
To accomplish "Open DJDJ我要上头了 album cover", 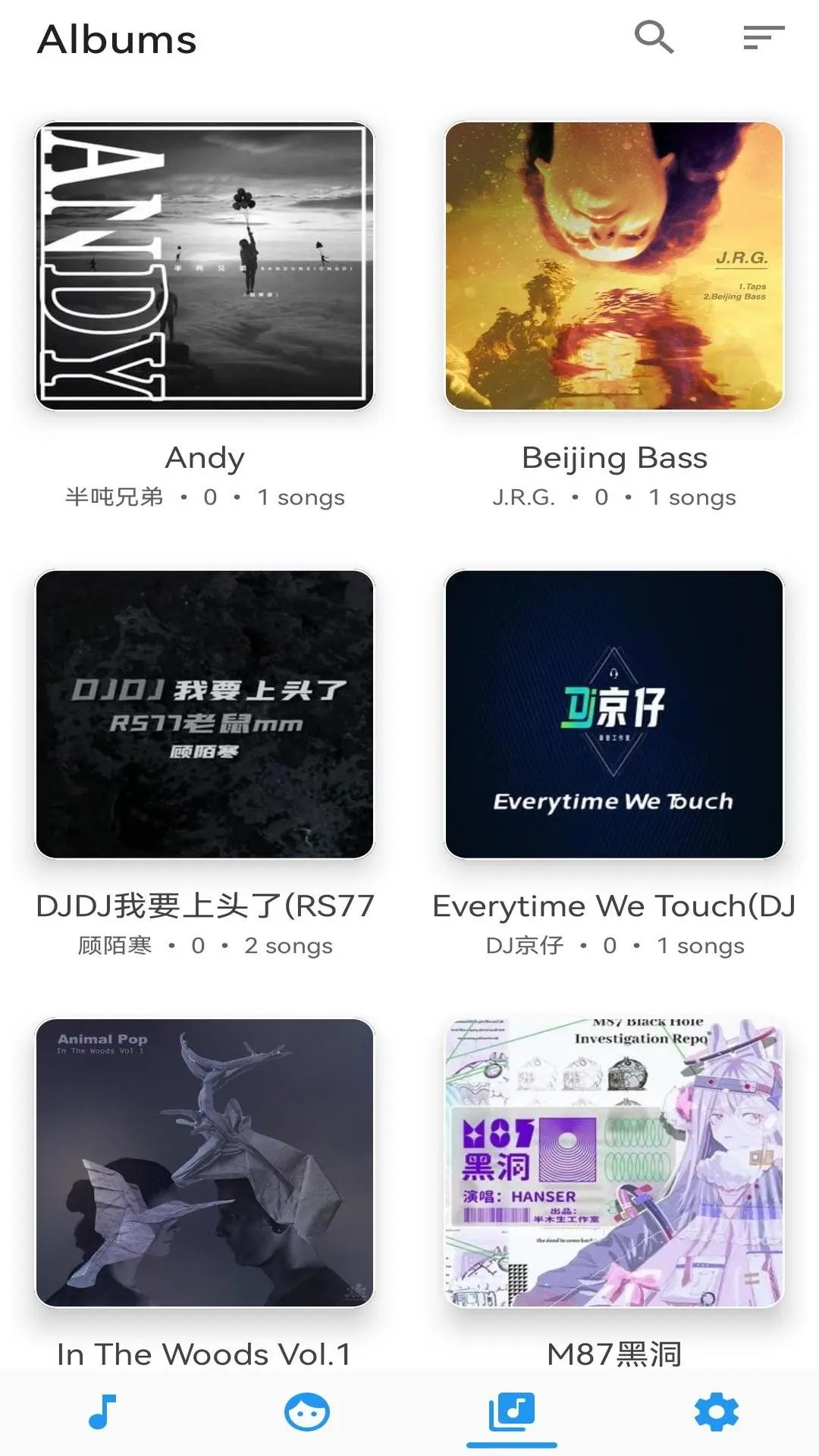I will (x=205, y=717).
